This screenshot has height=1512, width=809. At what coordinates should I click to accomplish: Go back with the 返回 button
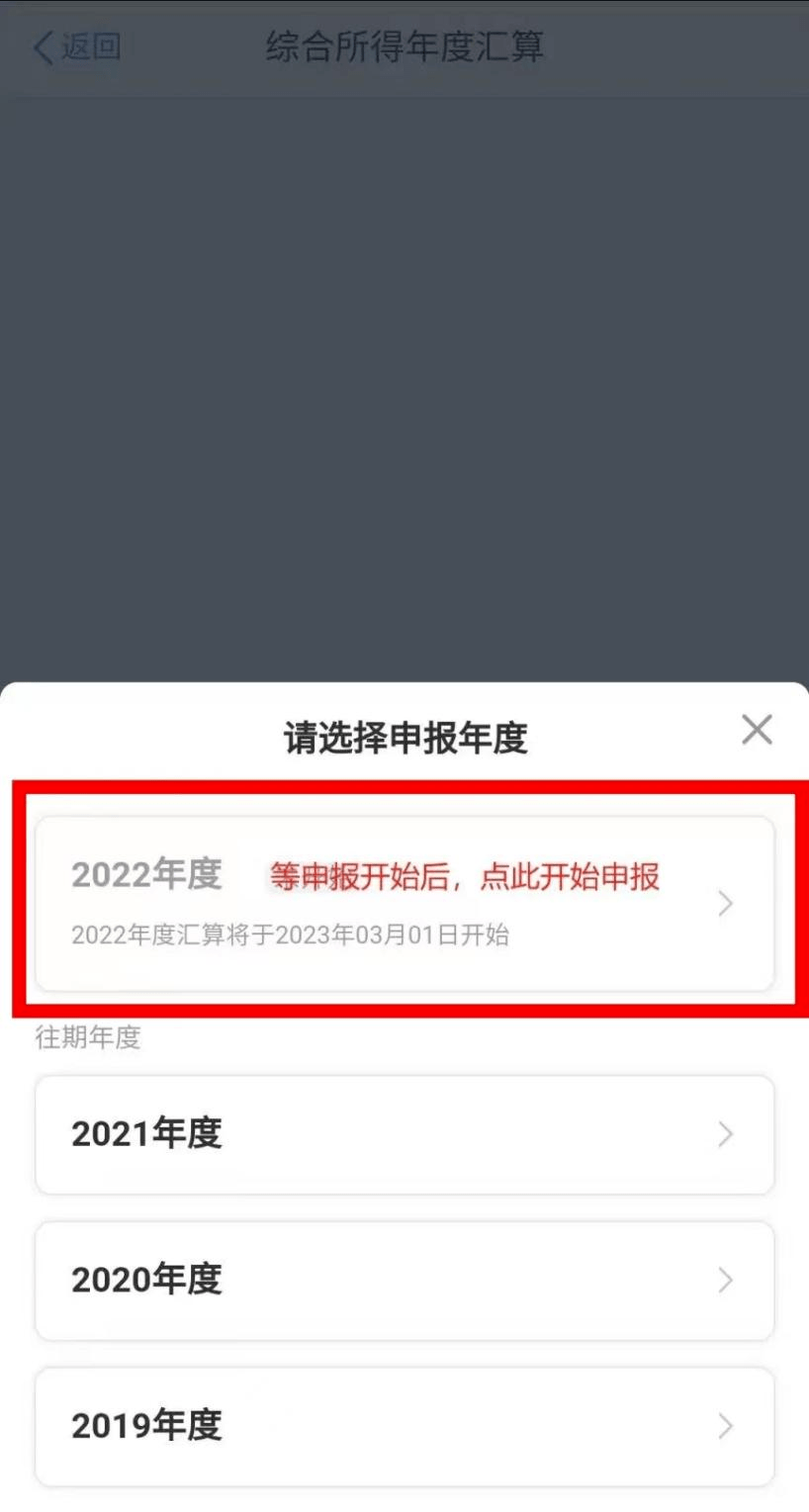pos(77,46)
